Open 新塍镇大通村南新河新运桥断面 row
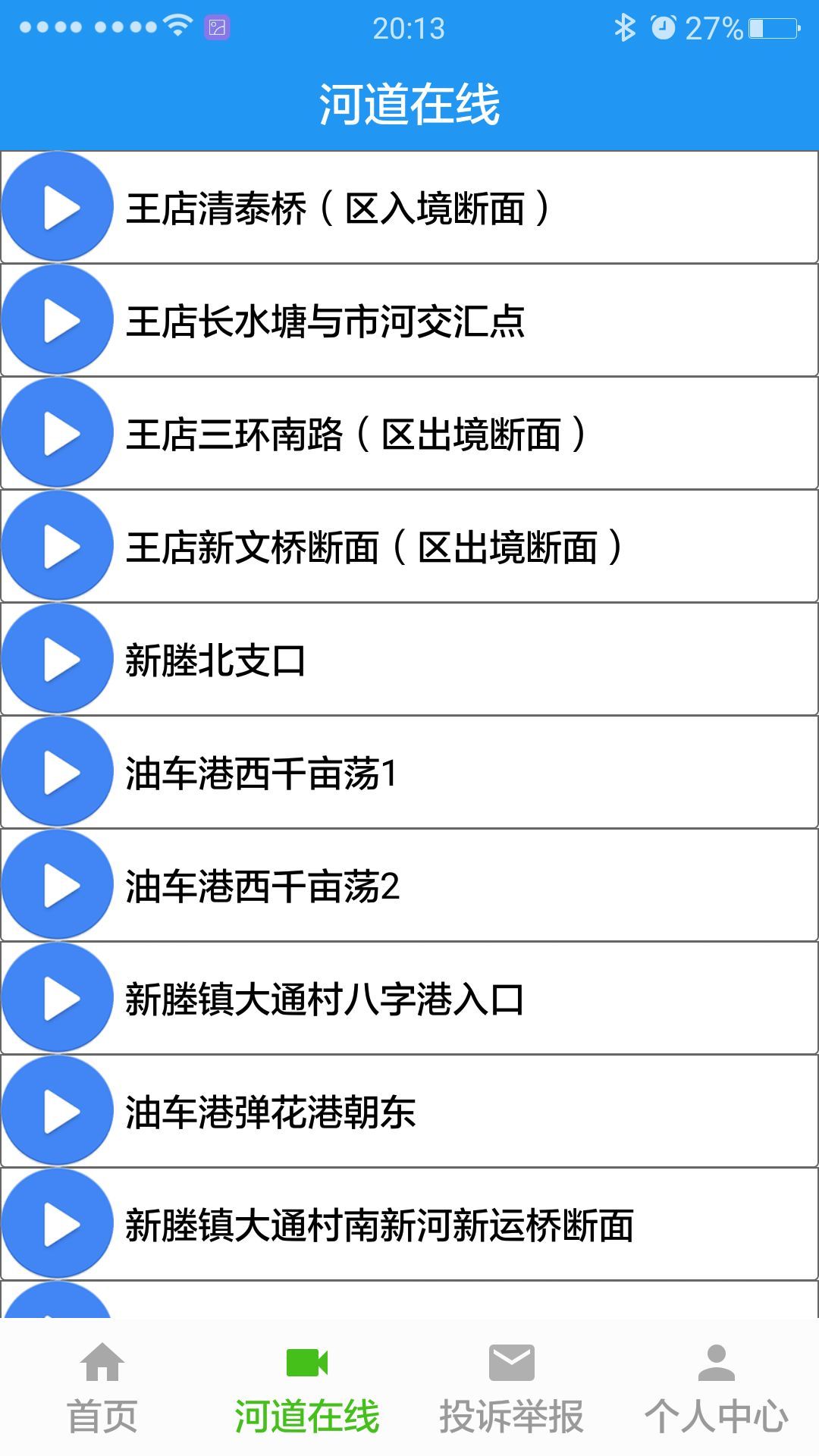819x1456 pixels. [409, 1225]
